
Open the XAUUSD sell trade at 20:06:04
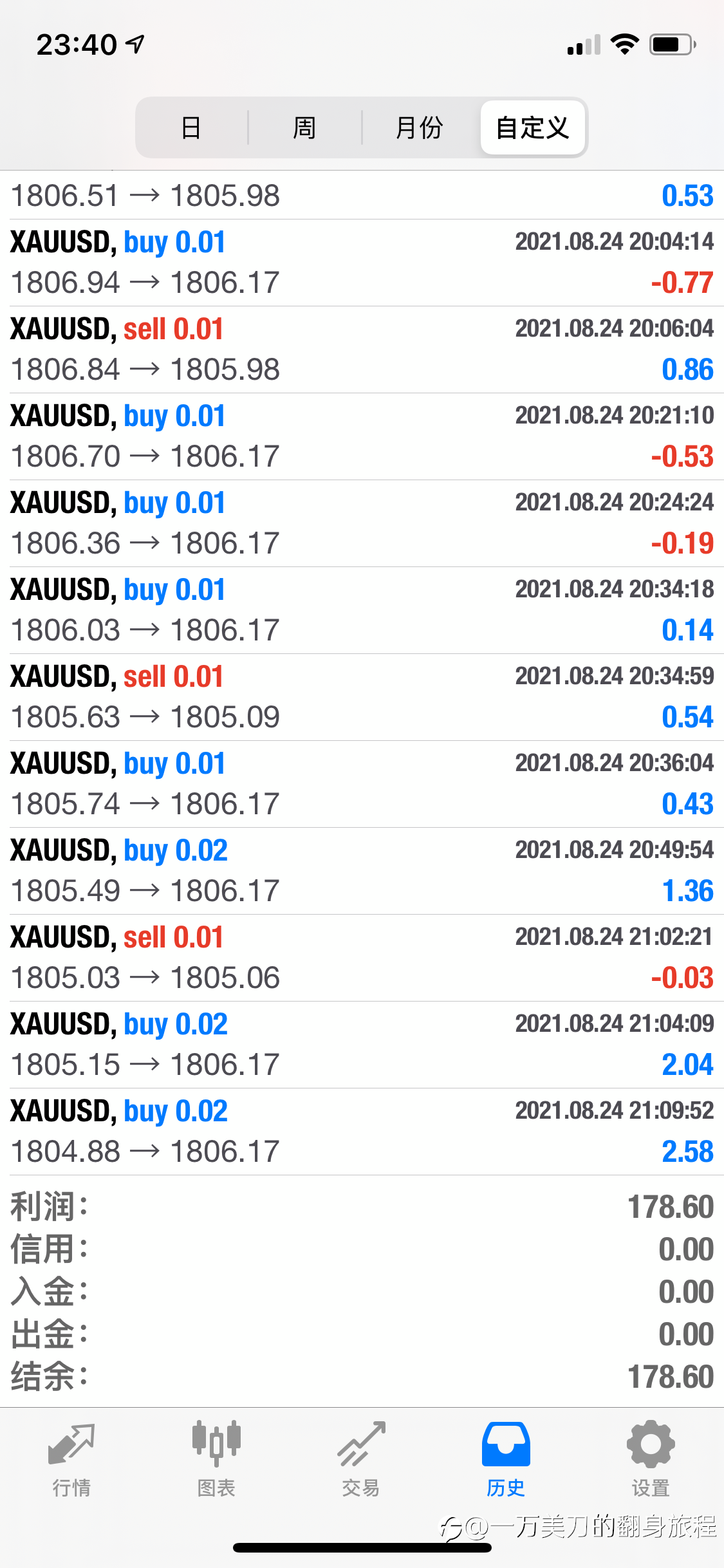coord(362,350)
